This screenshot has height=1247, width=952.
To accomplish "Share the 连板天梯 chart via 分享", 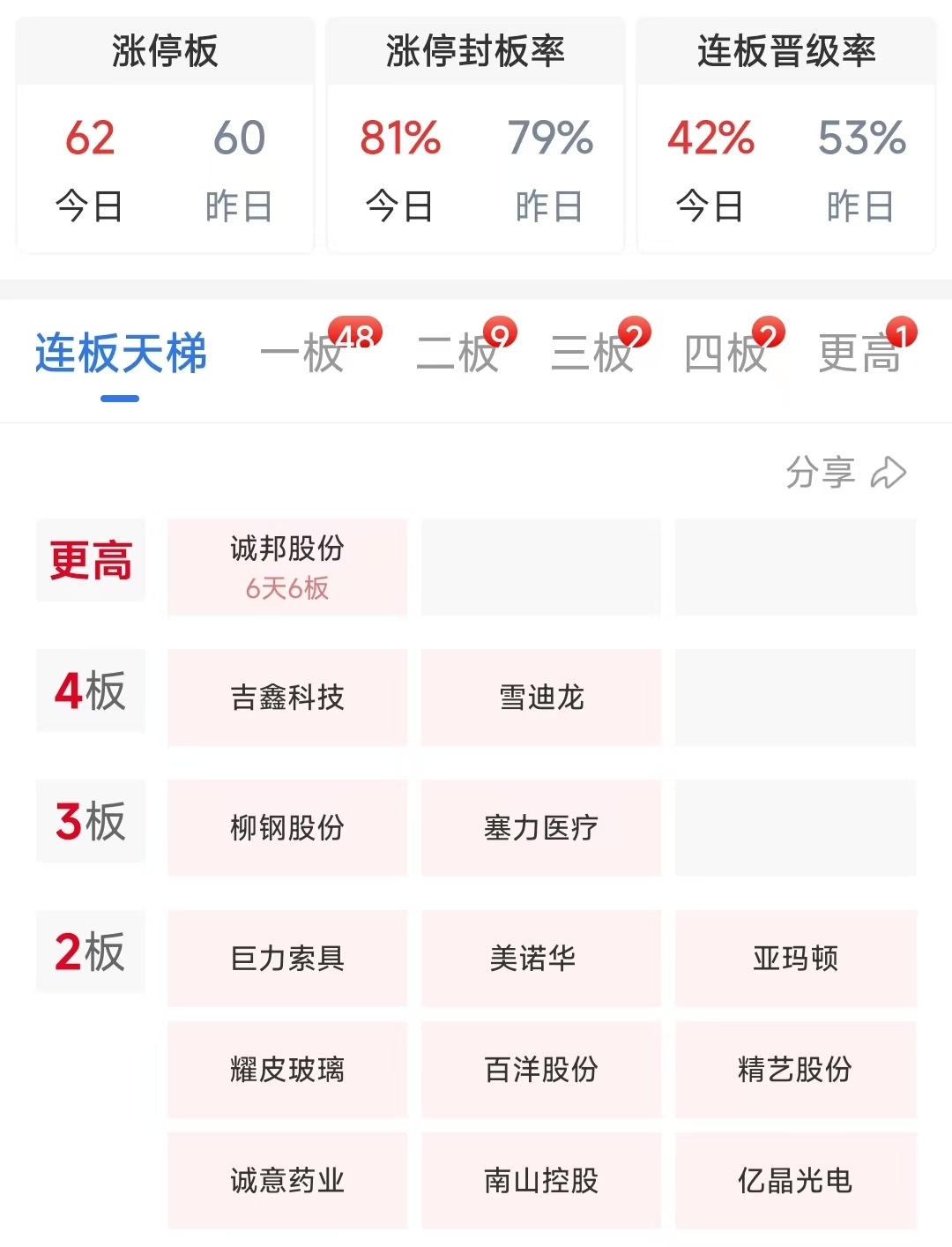I will (x=844, y=473).
